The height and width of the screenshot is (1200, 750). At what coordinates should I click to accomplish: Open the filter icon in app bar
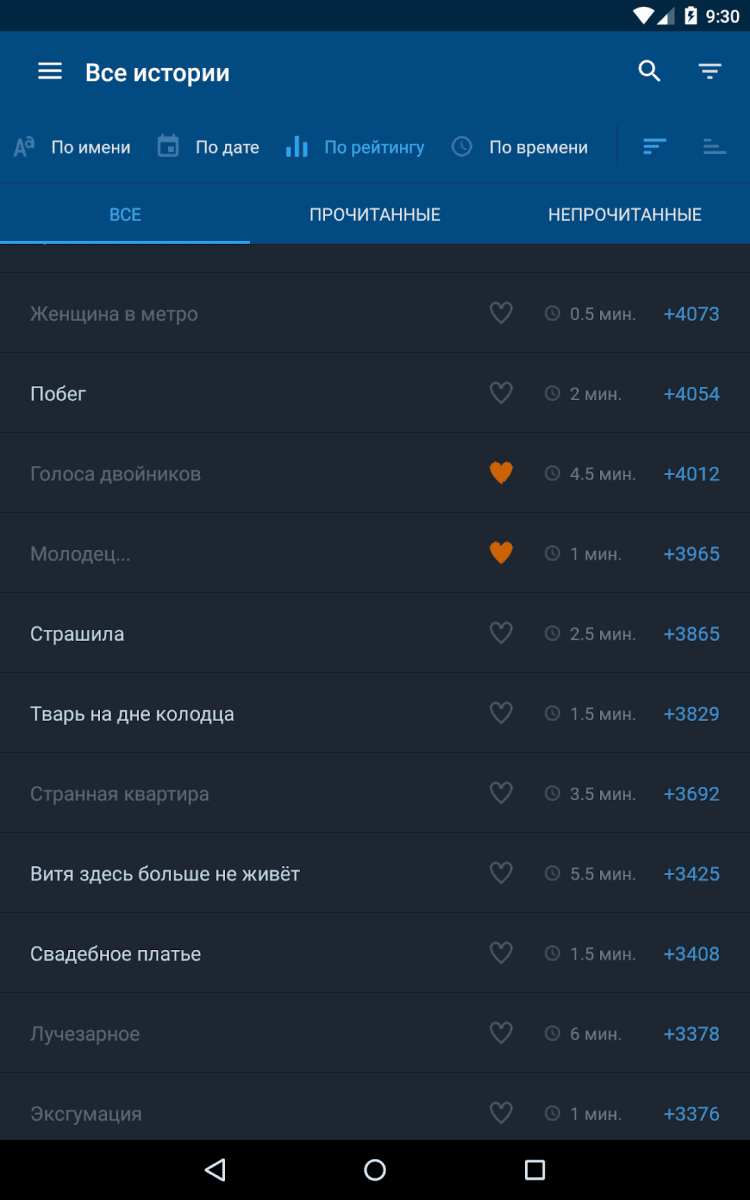pyautogui.click(x=710, y=72)
